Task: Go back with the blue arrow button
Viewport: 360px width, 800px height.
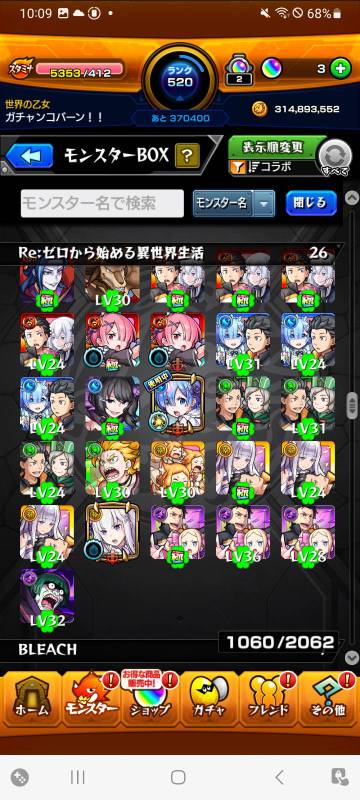Action: point(30,157)
